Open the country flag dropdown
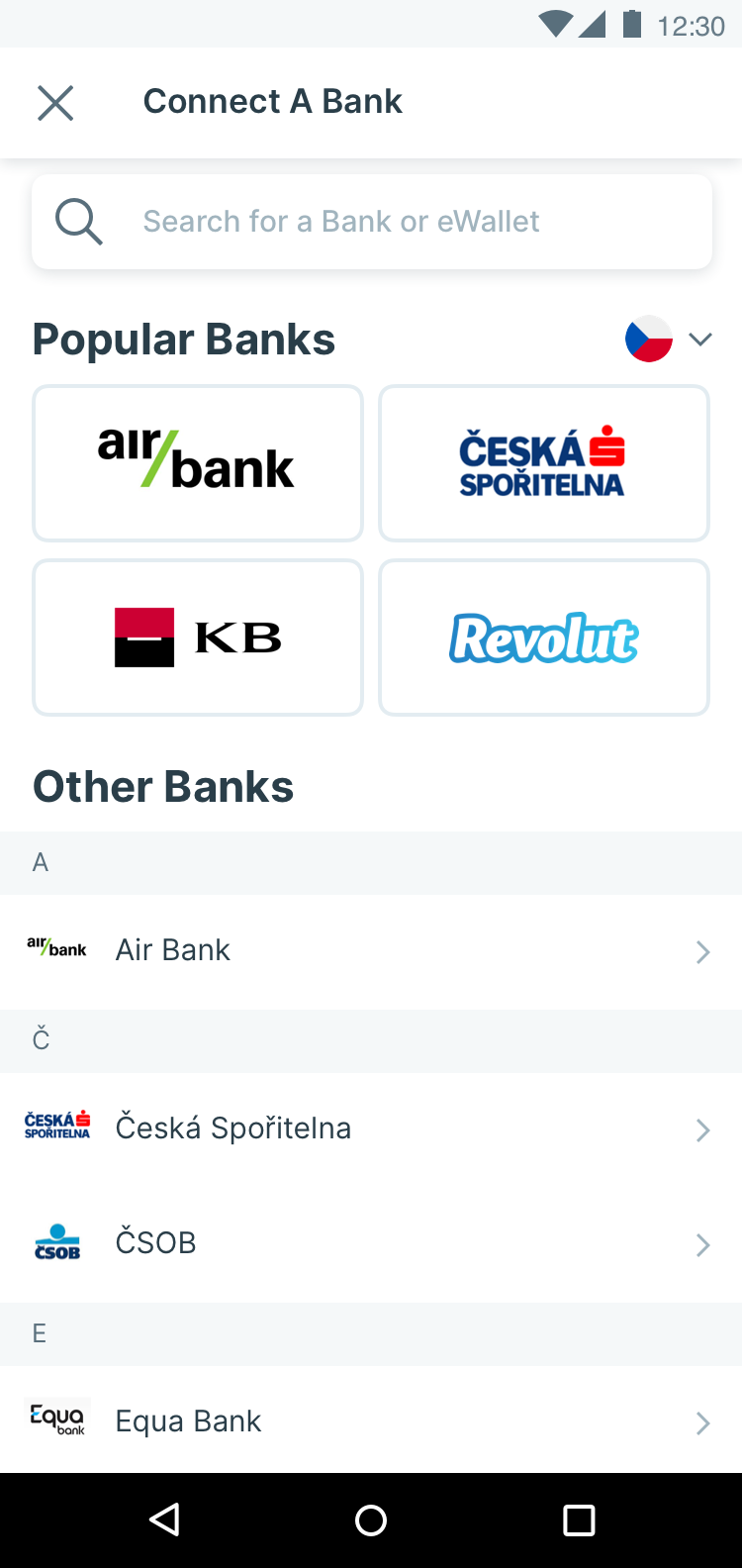 pos(669,340)
